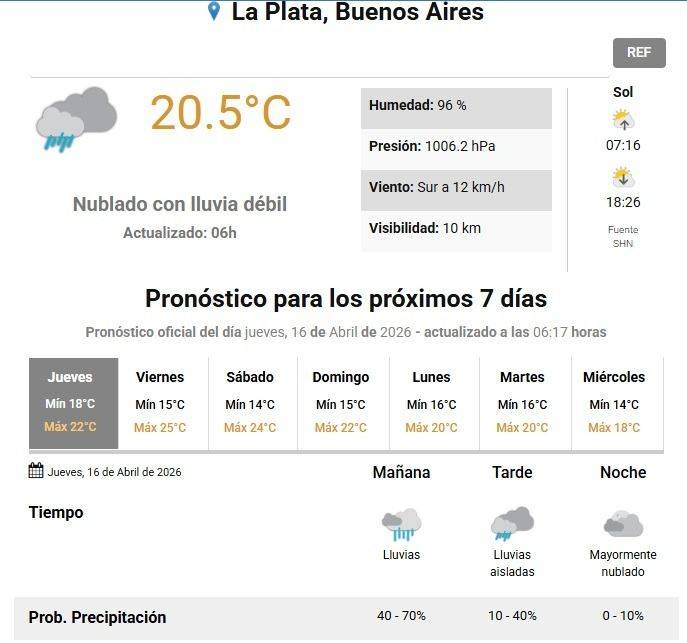
Task: Switch to the Viernes forecast tab
Action: (x=160, y=403)
